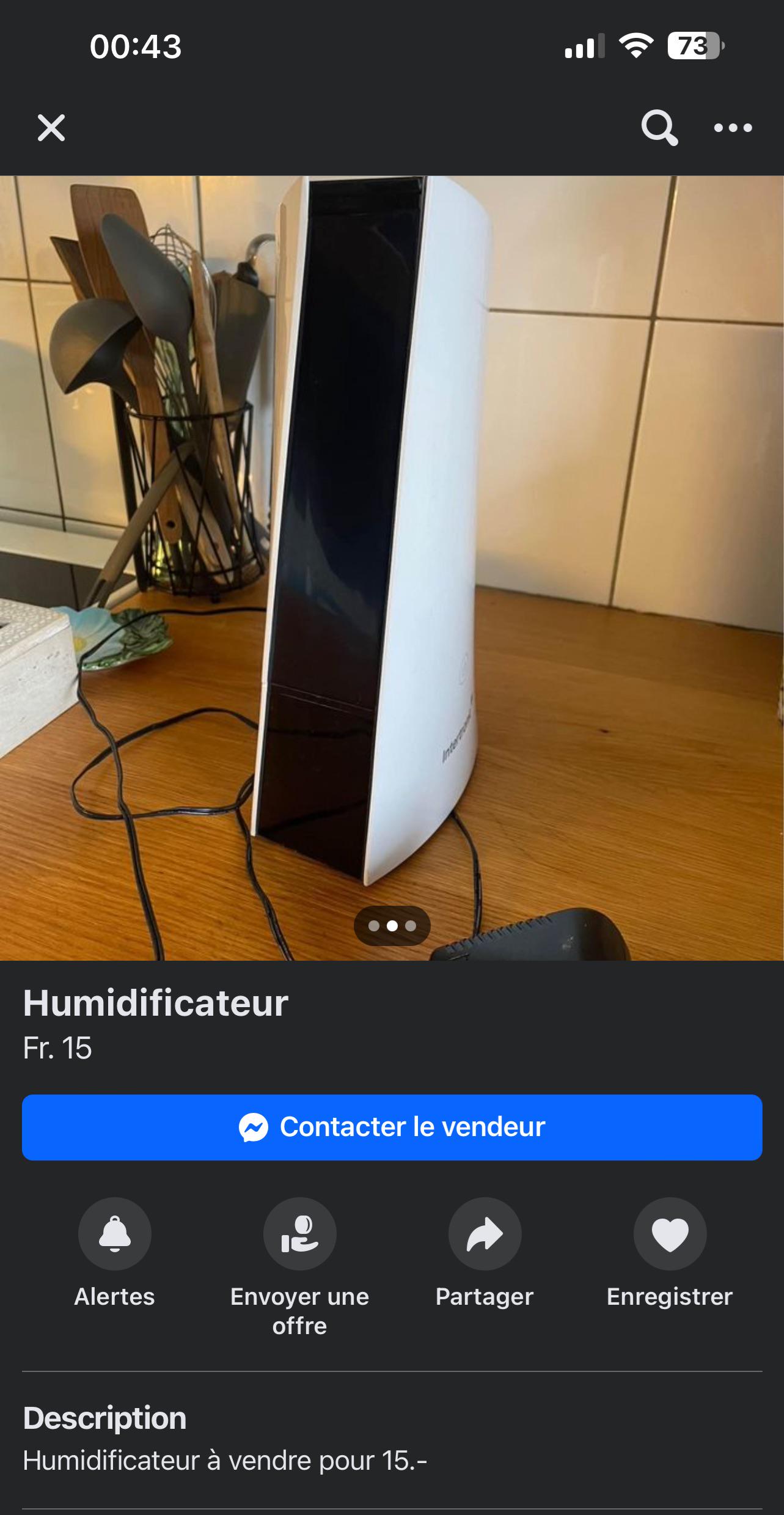Select the Partager share arrow icon
The height and width of the screenshot is (1515, 784).
click(484, 1234)
